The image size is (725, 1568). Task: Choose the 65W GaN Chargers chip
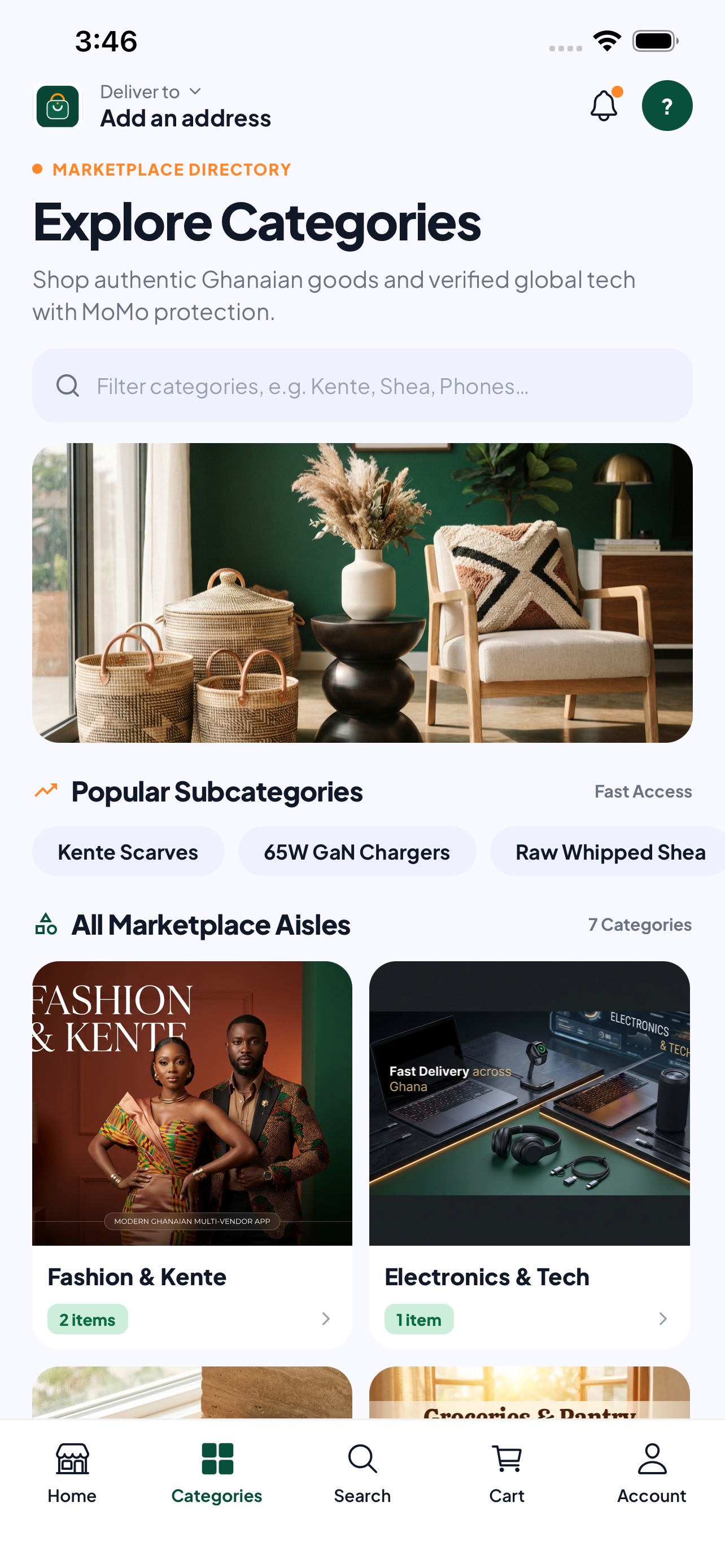click(357, 851)
